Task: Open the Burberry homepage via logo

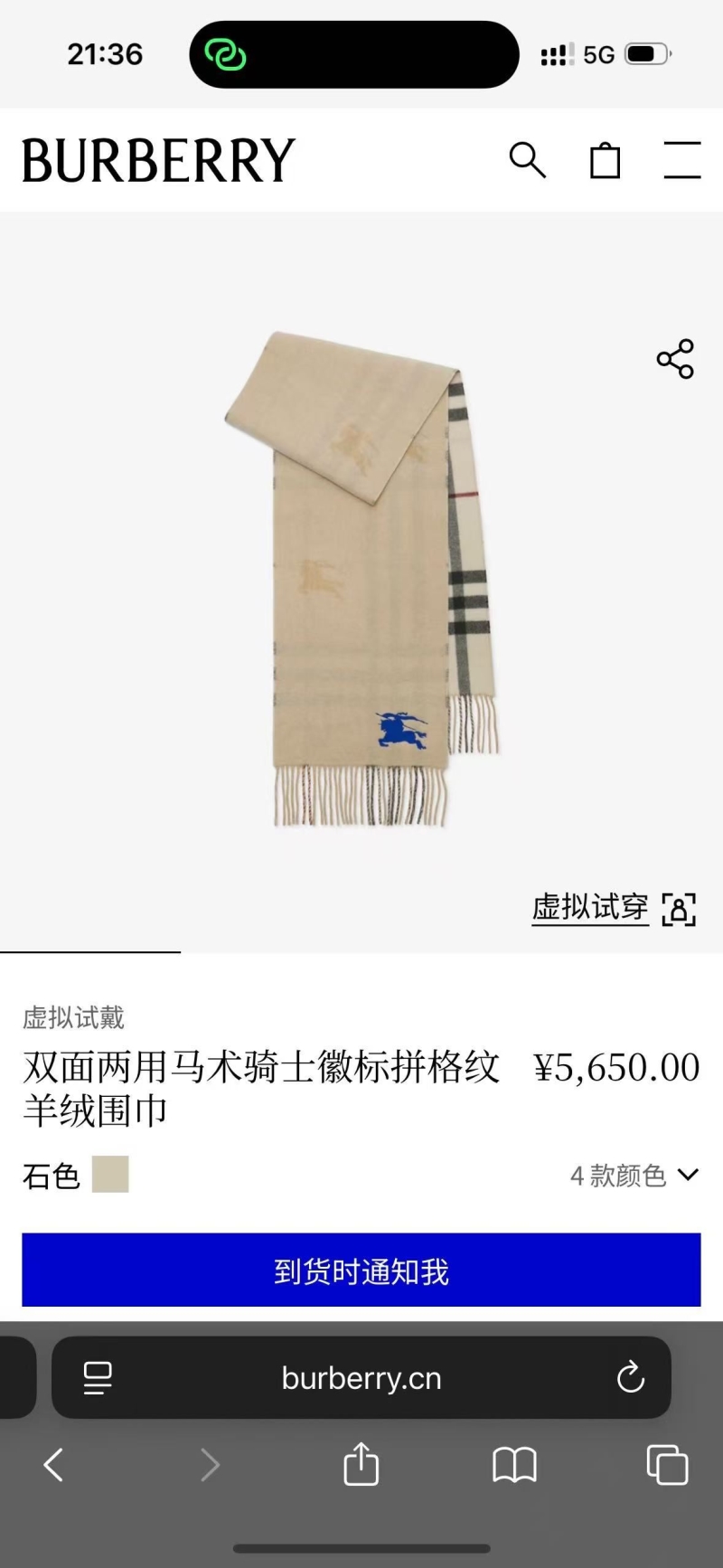Action: 159,161
